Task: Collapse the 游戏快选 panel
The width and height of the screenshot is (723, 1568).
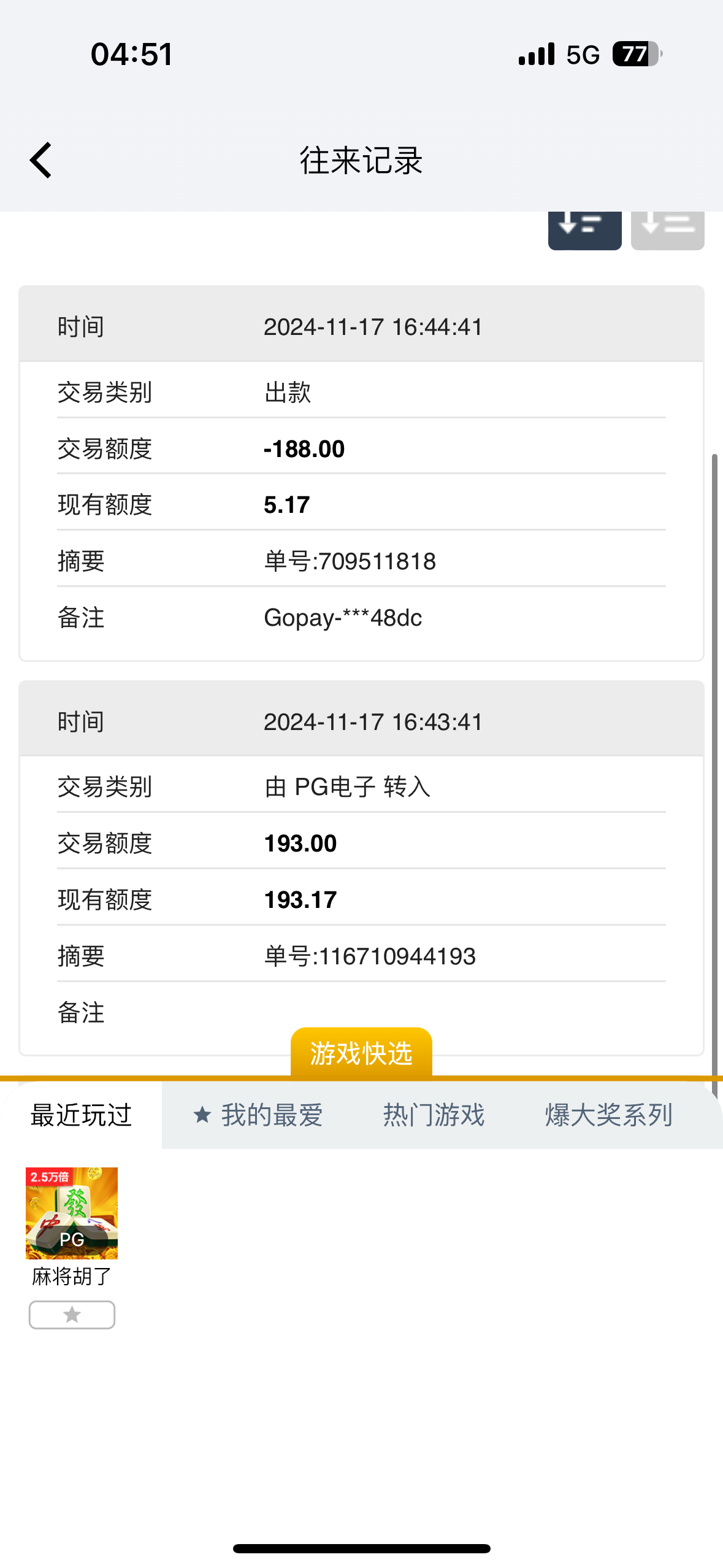Action: pos(361,1053)
